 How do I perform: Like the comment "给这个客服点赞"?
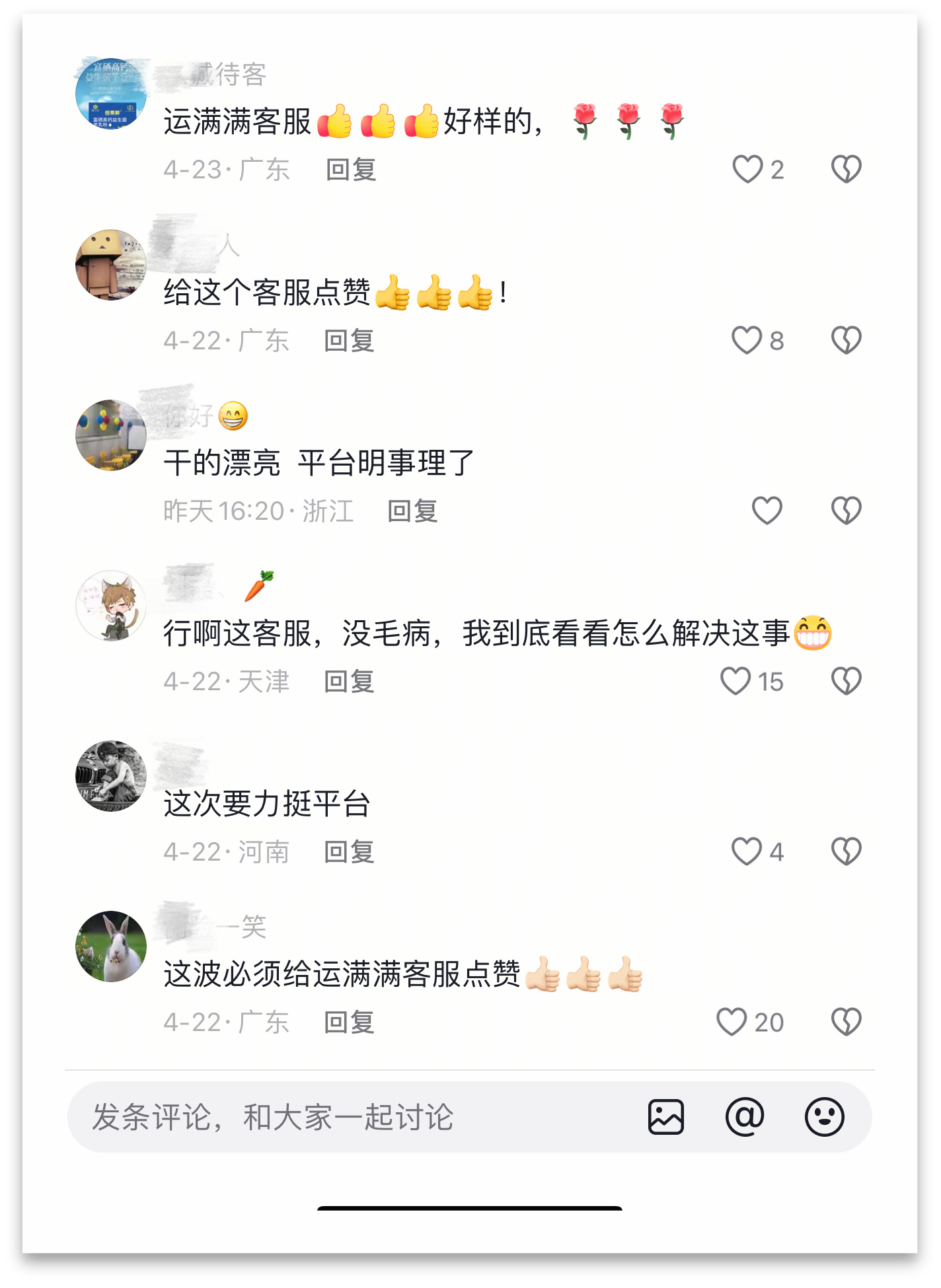click(x=747, y=340)
